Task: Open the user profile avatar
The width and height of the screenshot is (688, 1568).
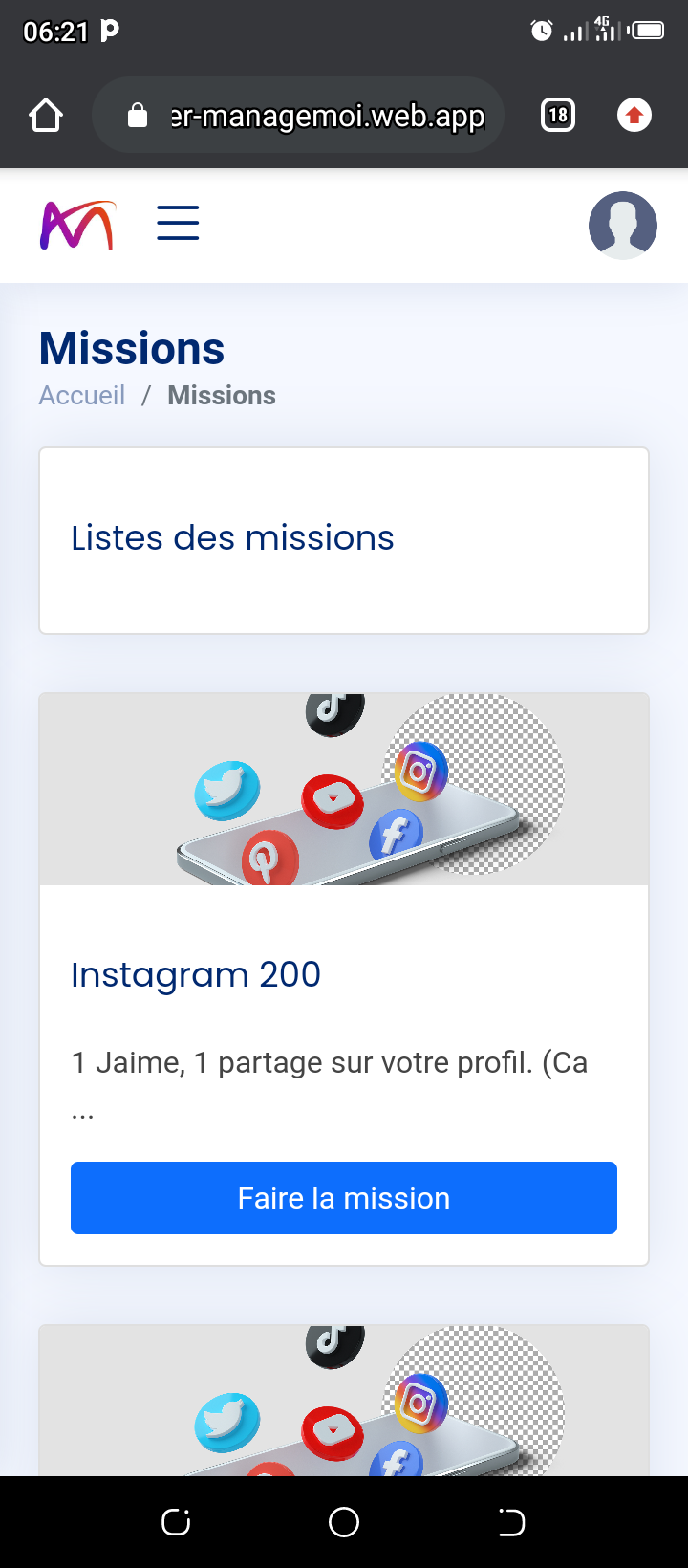Action: point(623,226)
